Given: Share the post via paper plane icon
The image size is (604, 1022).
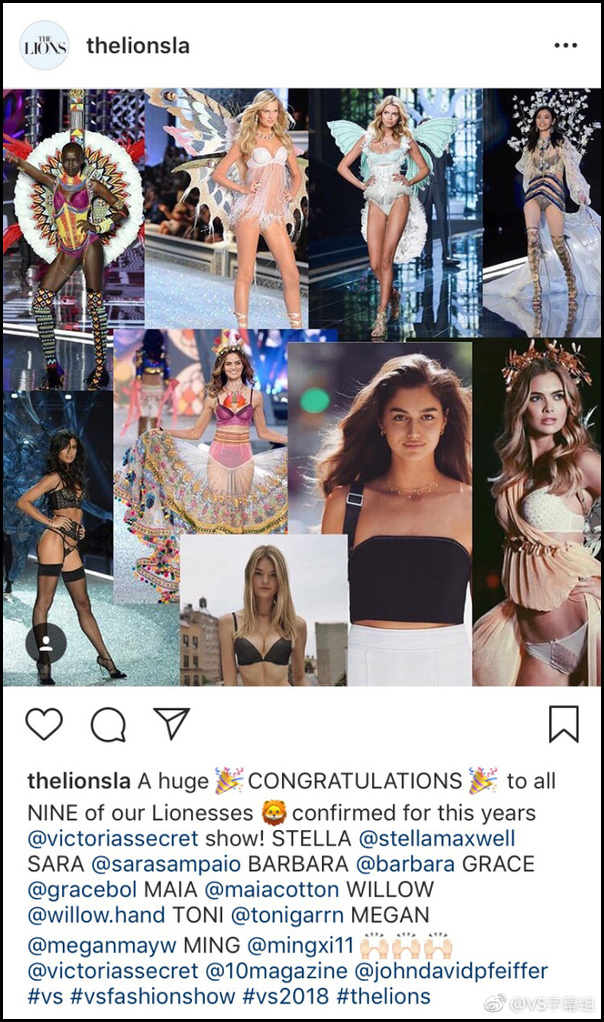Looking at the screenshot, I should click(171, 723).
